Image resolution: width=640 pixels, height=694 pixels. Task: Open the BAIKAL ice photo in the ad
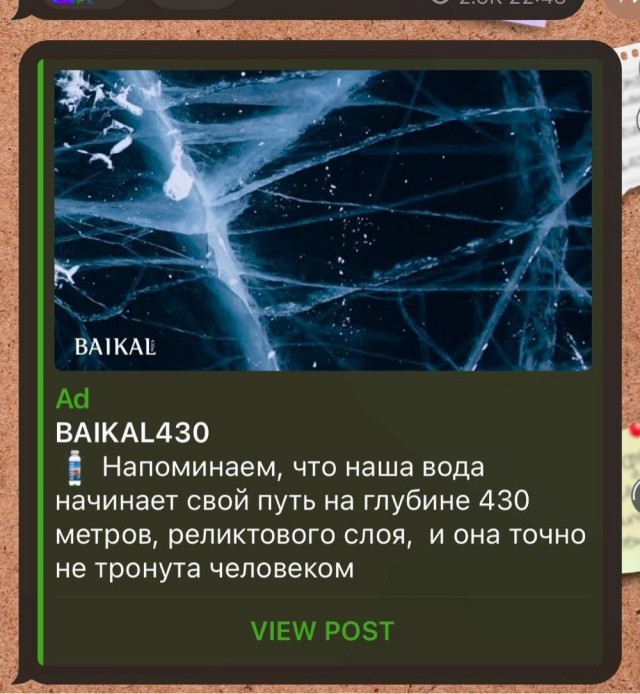322,220
